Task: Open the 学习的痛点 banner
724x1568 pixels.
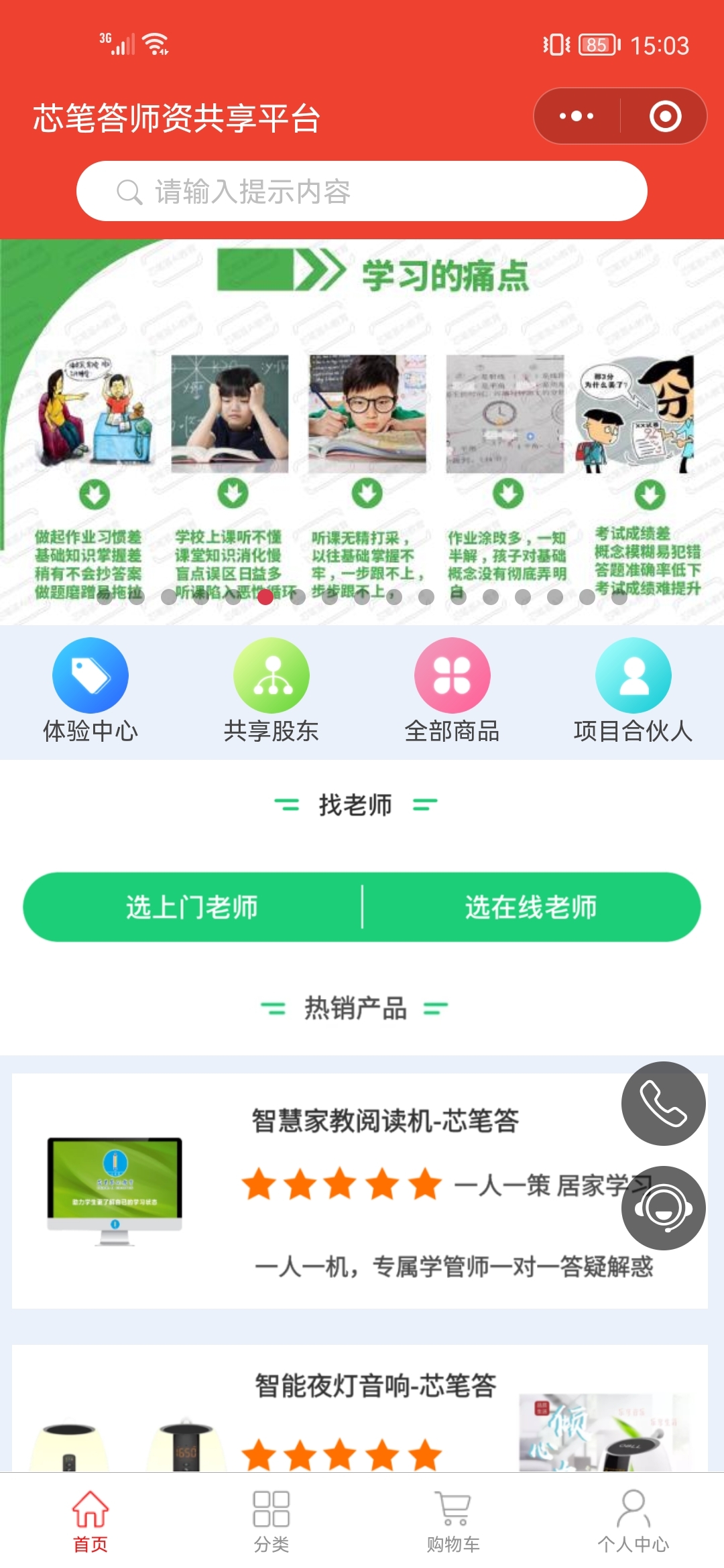Action: [362, 429]
